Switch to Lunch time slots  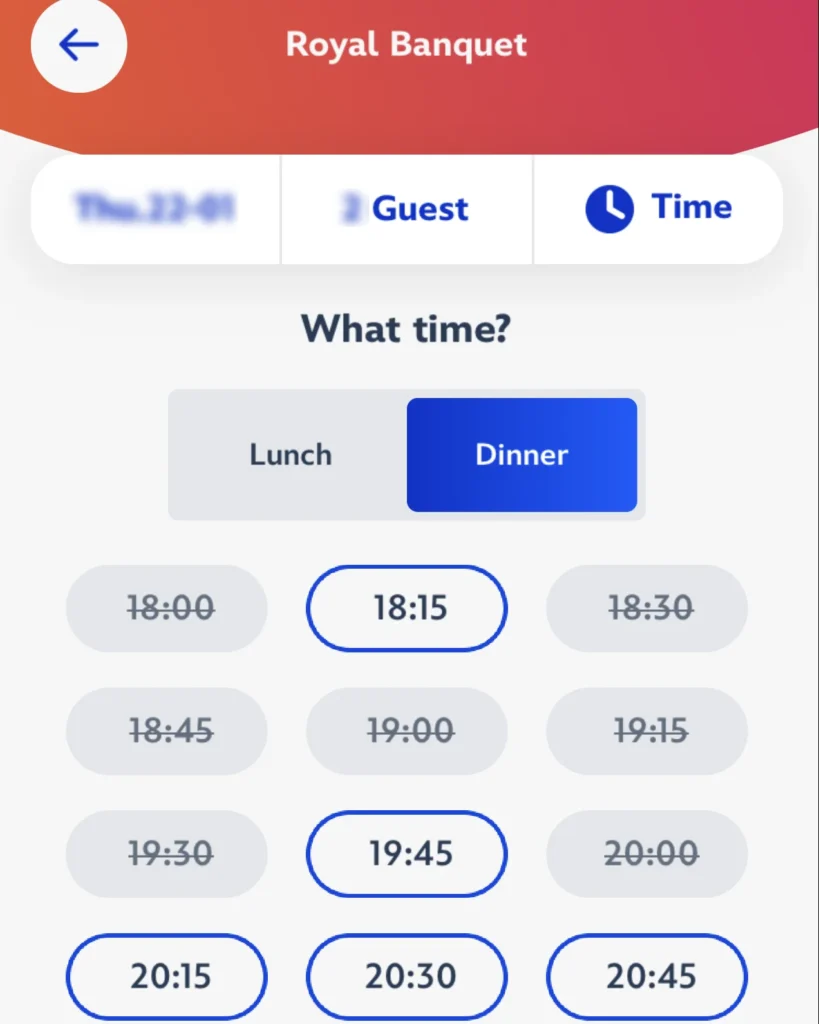290,455
